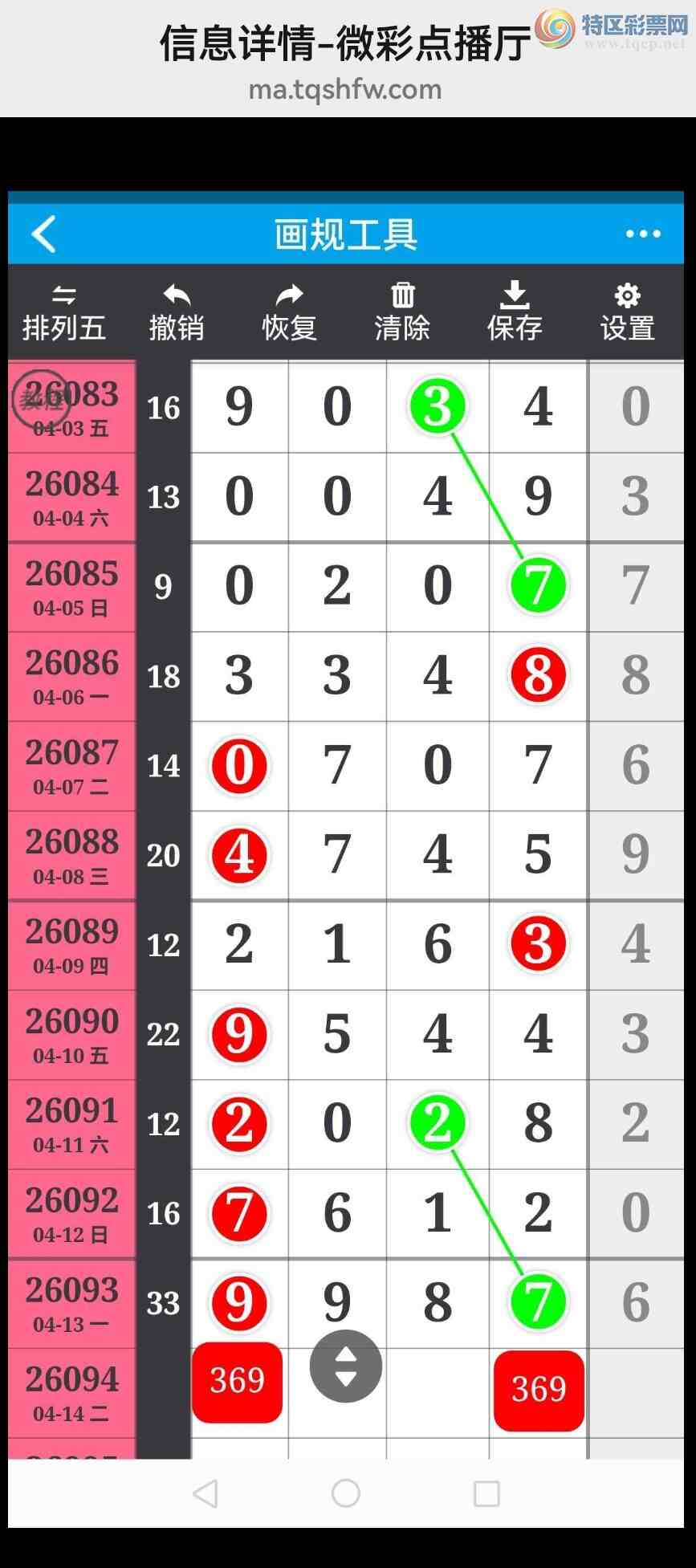Open 设置 settings
696x1568 pixels.
(x=627, y=313)
